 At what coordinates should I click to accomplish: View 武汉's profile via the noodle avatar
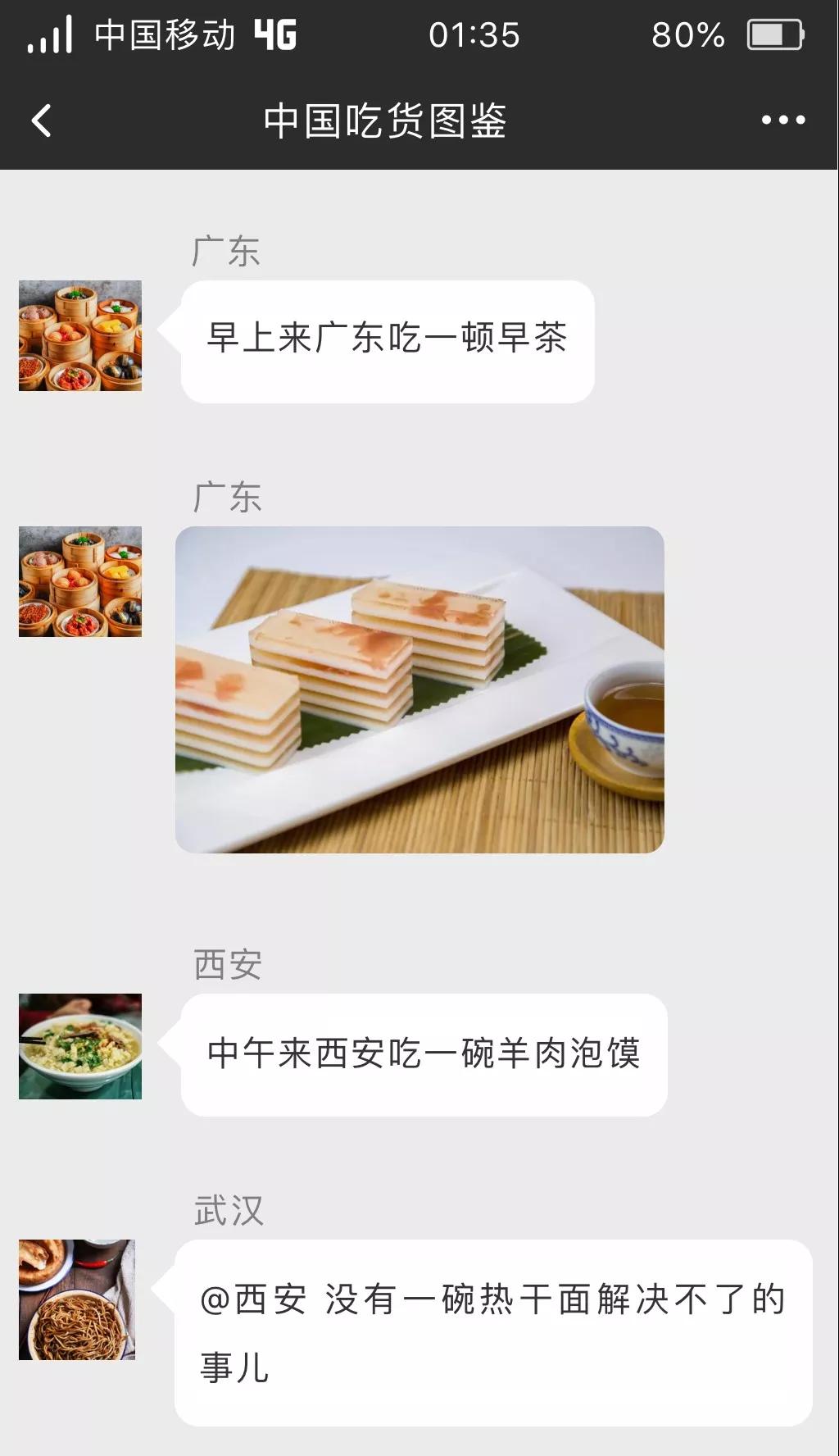tap(77, 1299)
